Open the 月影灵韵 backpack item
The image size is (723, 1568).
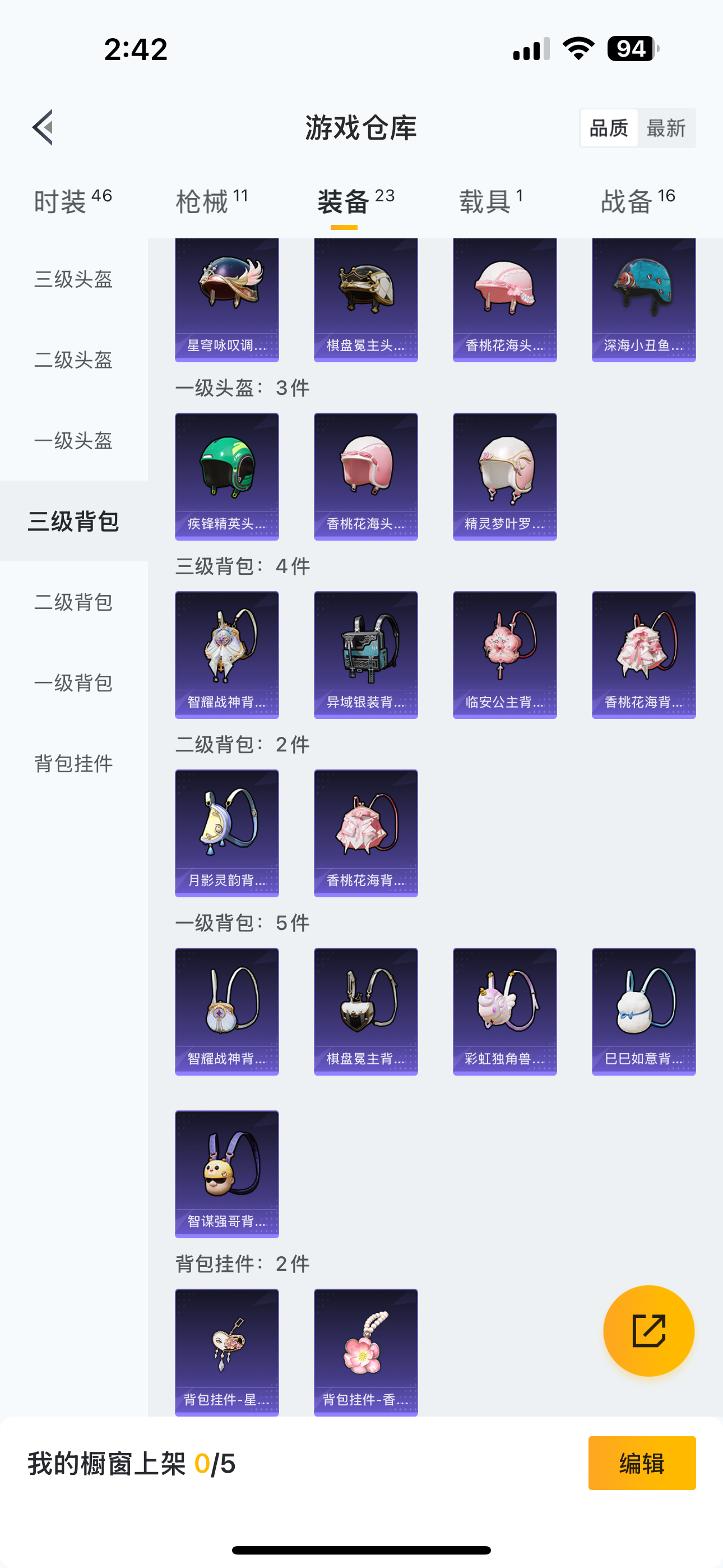(227, 833)
